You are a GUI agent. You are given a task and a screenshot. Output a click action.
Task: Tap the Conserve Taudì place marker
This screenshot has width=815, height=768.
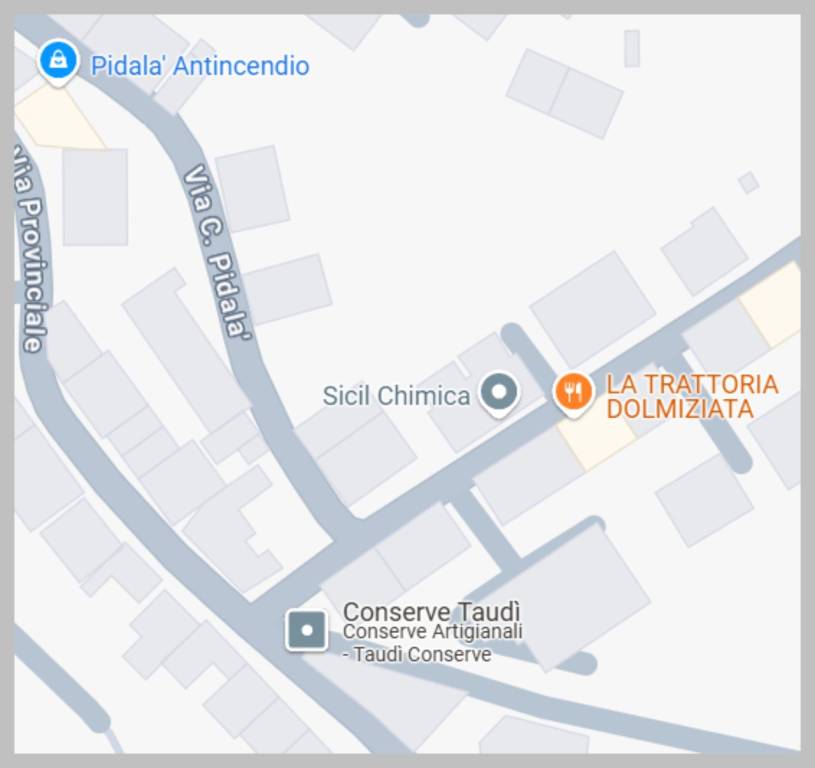[306, 630]
